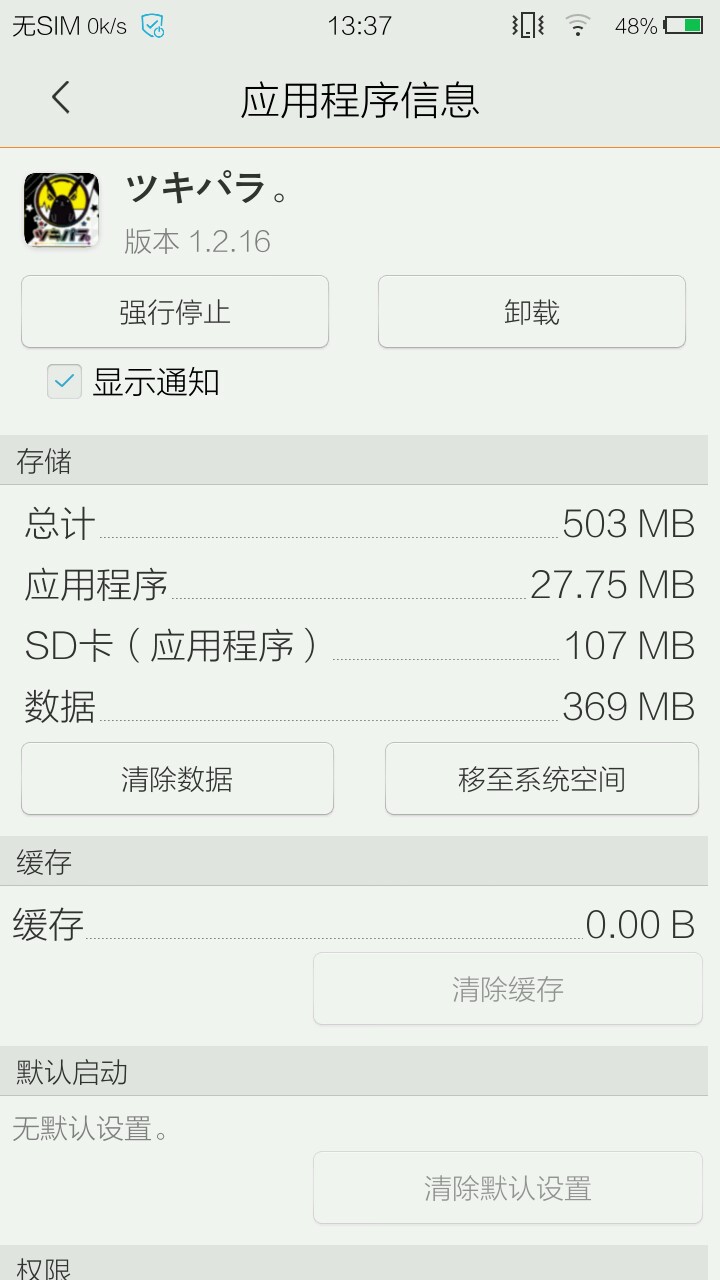Go back using the top-left arrow
The height and width of the screenshot is (1280, 720).
click(61, 98)
